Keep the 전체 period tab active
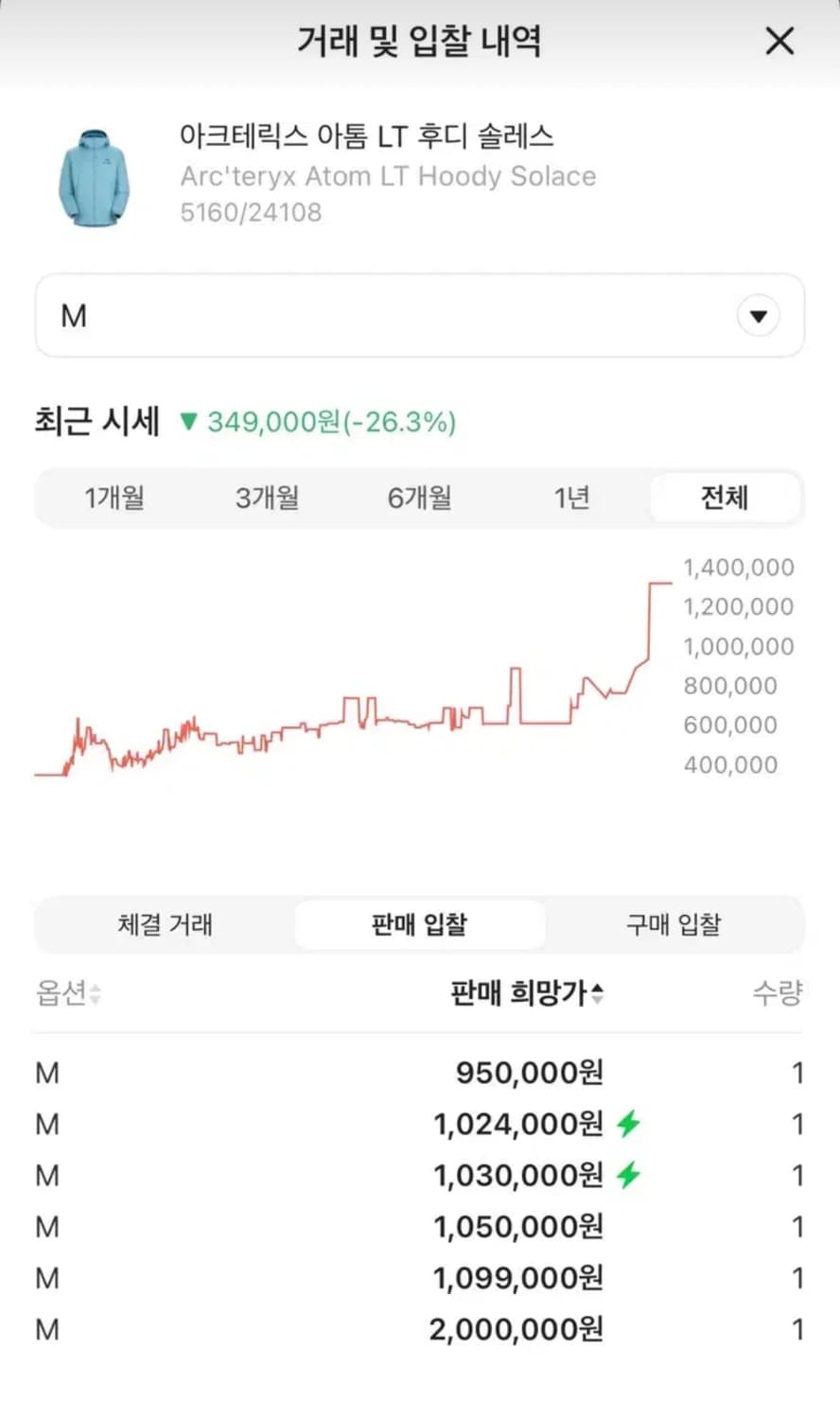This screenshot has height=1419, width=840. click(x=724, y=498)
